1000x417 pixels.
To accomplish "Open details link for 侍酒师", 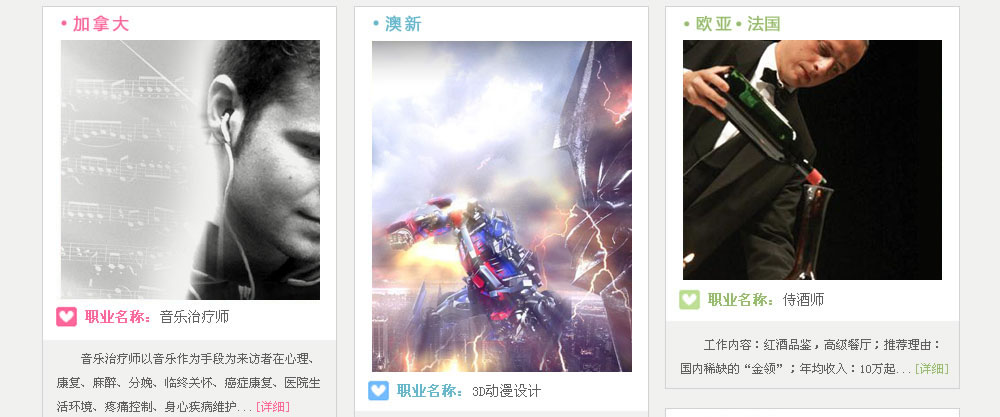I will click(931, 369).
